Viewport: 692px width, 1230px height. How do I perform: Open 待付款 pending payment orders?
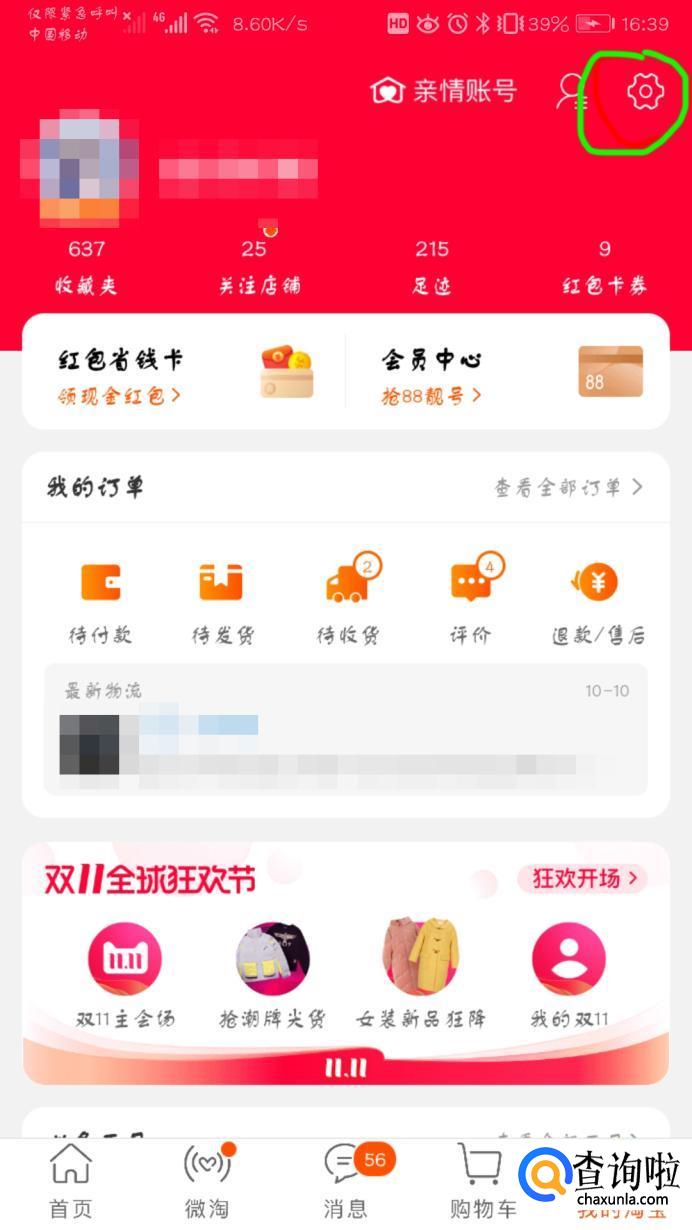100,602
